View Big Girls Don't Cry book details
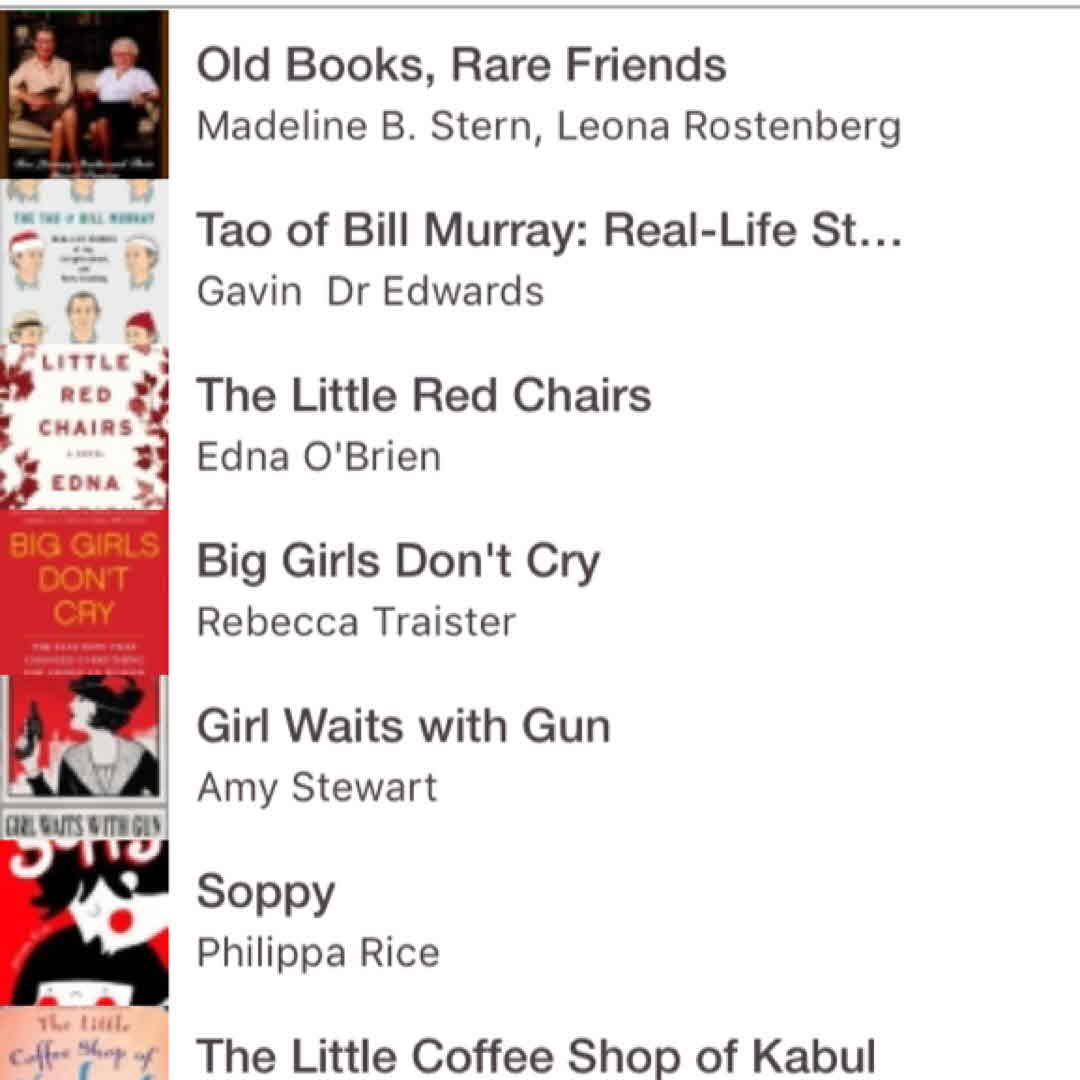 (x=397, y=562)
